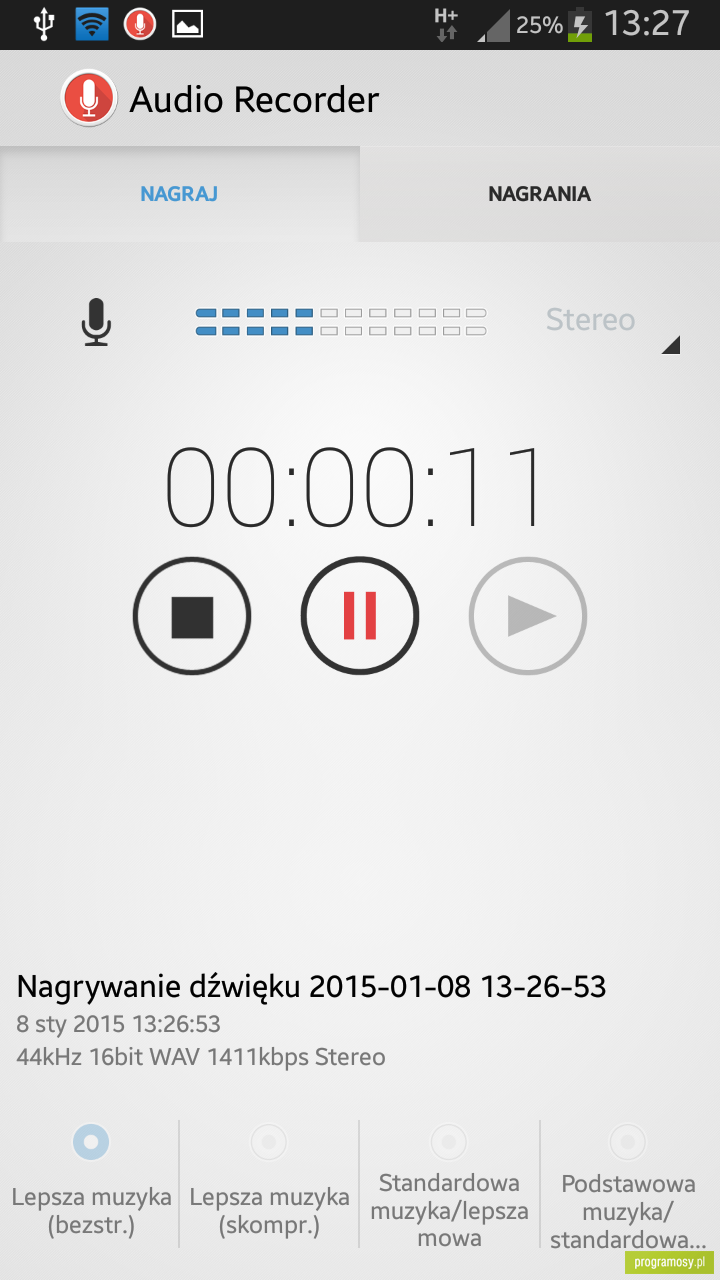The image size is (720, 1280).
Task: Open the Stereo channel dropdown
Action: coord(611,322)
